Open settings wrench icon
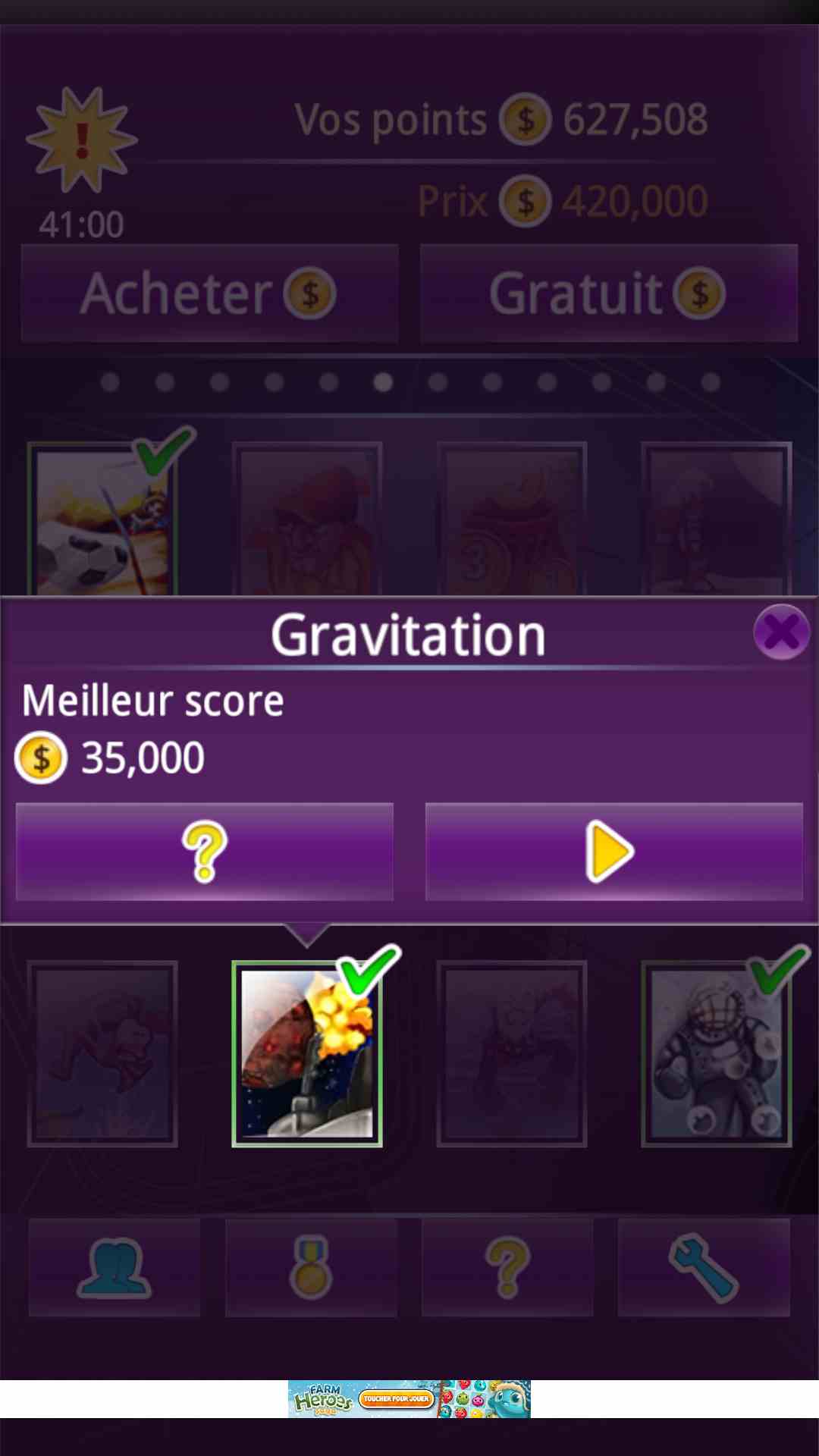Image resolution: width=819 pixels, height=1456 pixels. tap(704, 1268)
